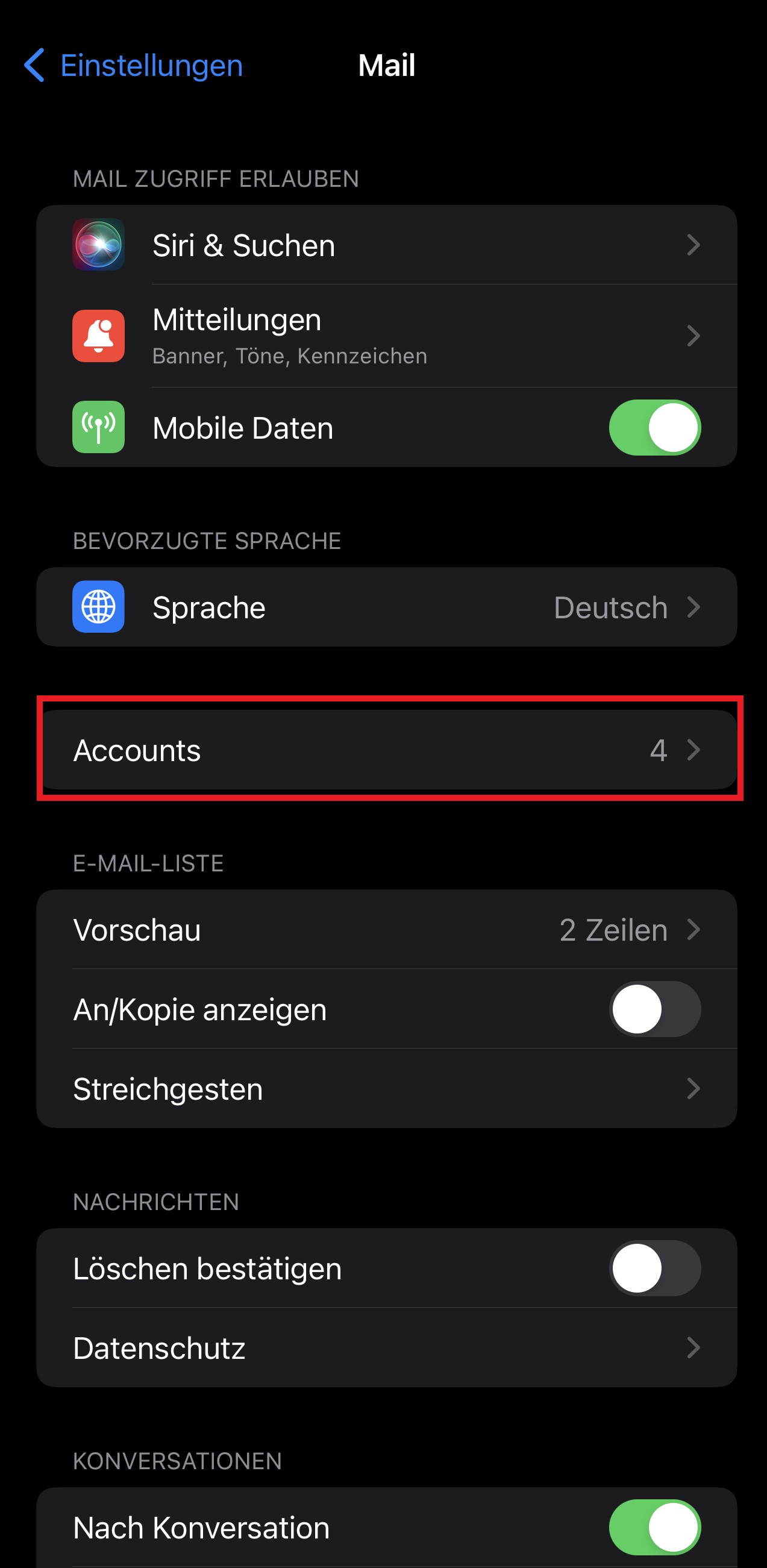Toggle Mobile Daten off
767x1568 pixels.
point(655,427)
